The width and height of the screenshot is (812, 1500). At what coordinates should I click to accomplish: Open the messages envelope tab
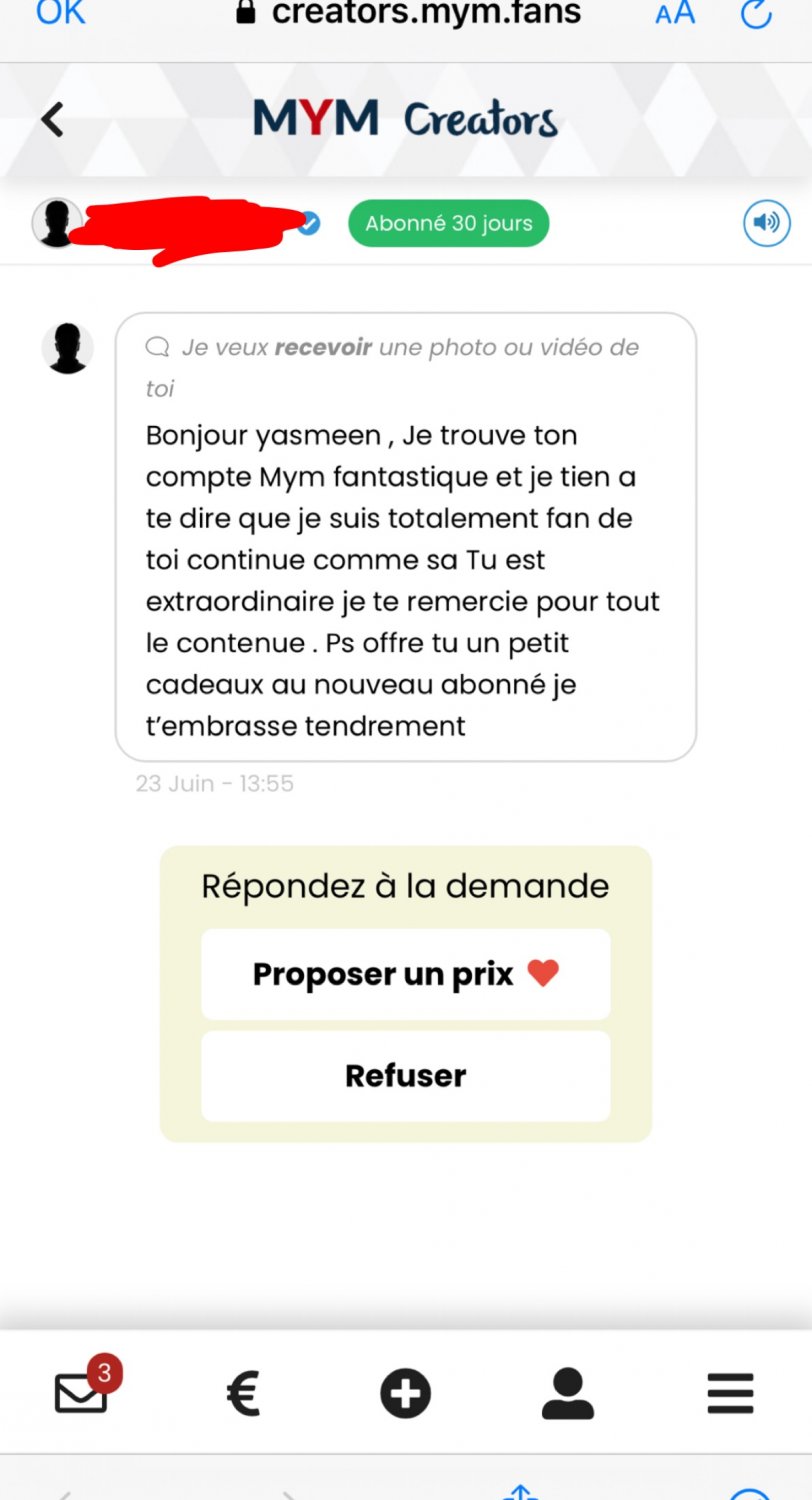pos(81,1392)
